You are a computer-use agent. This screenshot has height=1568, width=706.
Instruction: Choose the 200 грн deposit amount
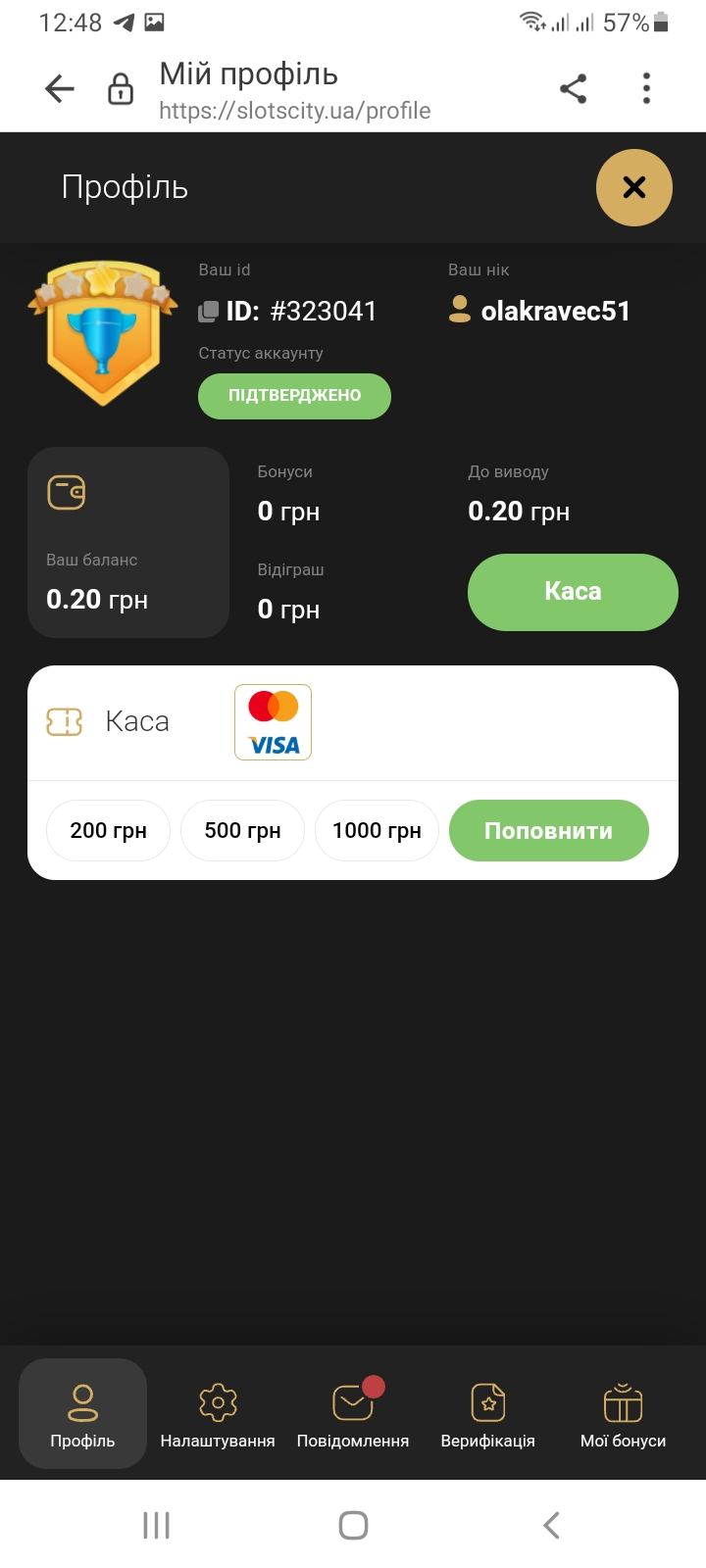pyautogui.click(x=108, y=830)
